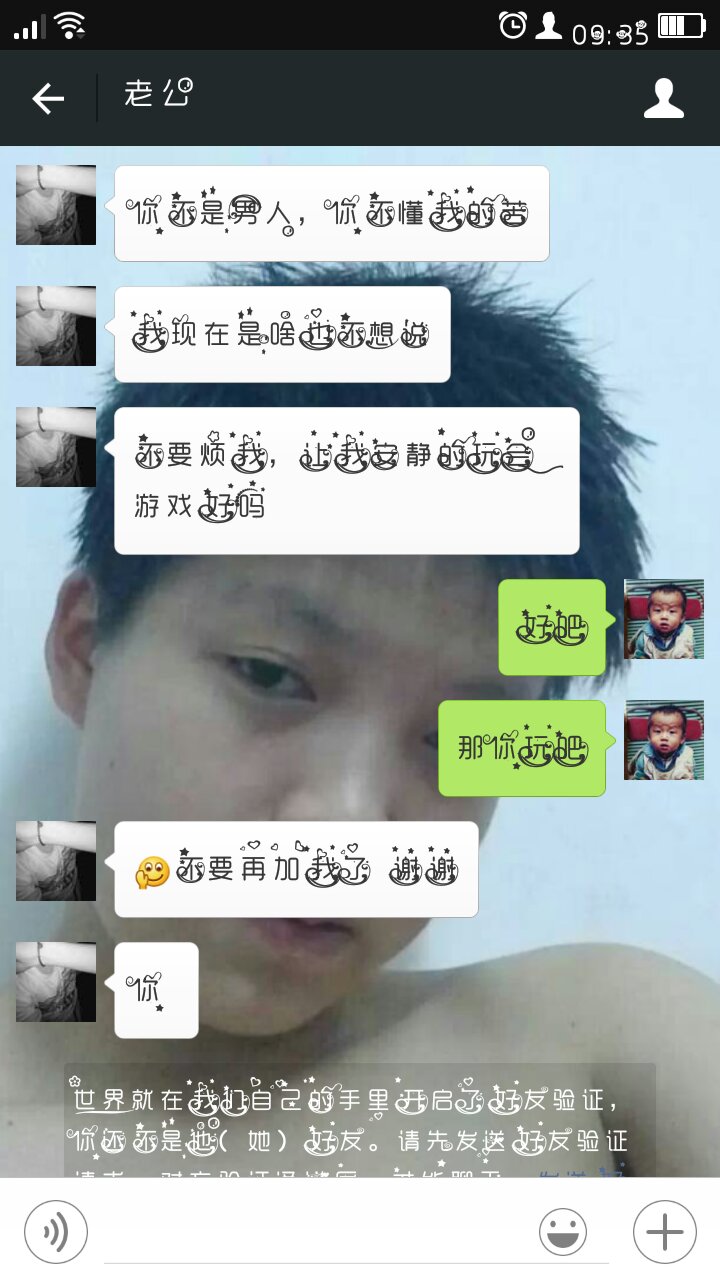Open my avatar next to the 好吧 message

click(664, 619)
